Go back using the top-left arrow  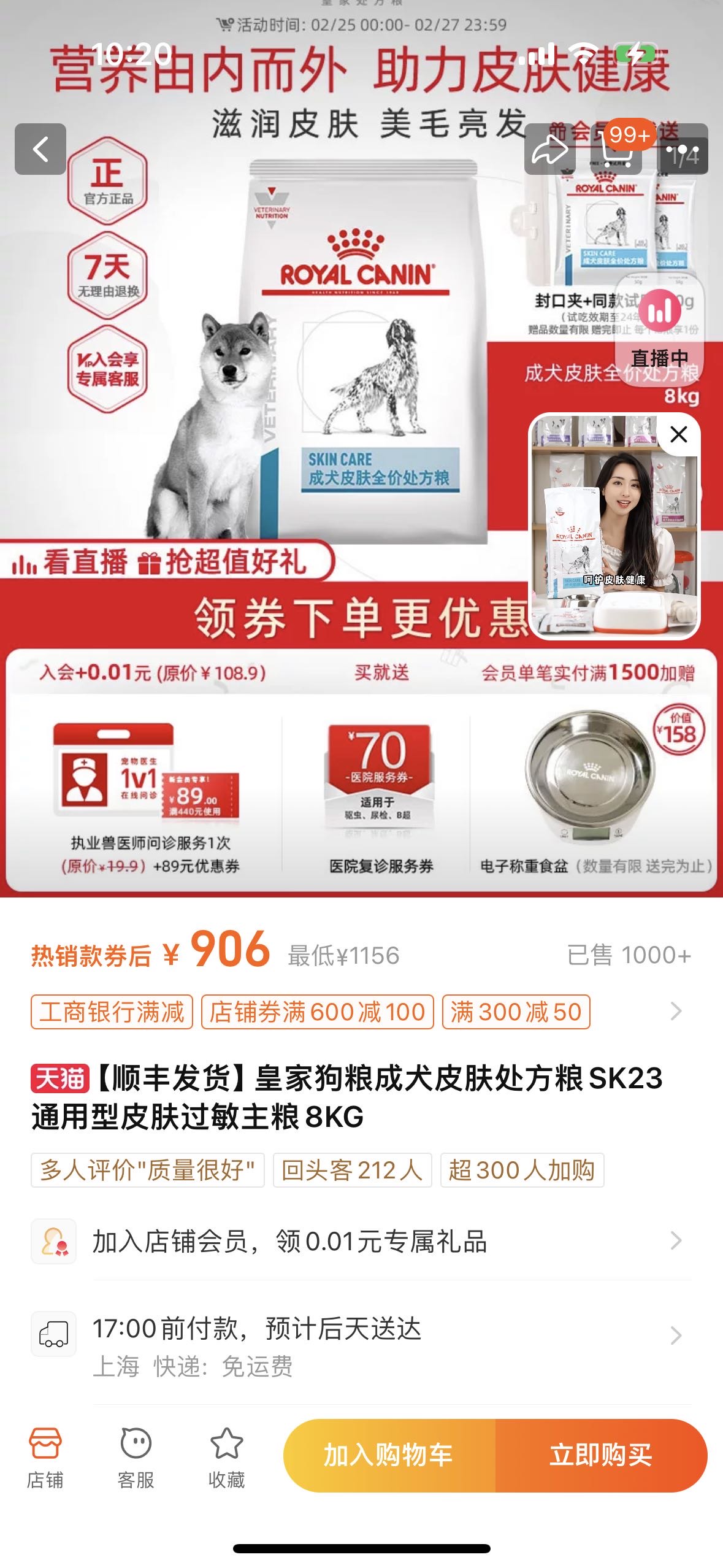(x=40, y=149)
